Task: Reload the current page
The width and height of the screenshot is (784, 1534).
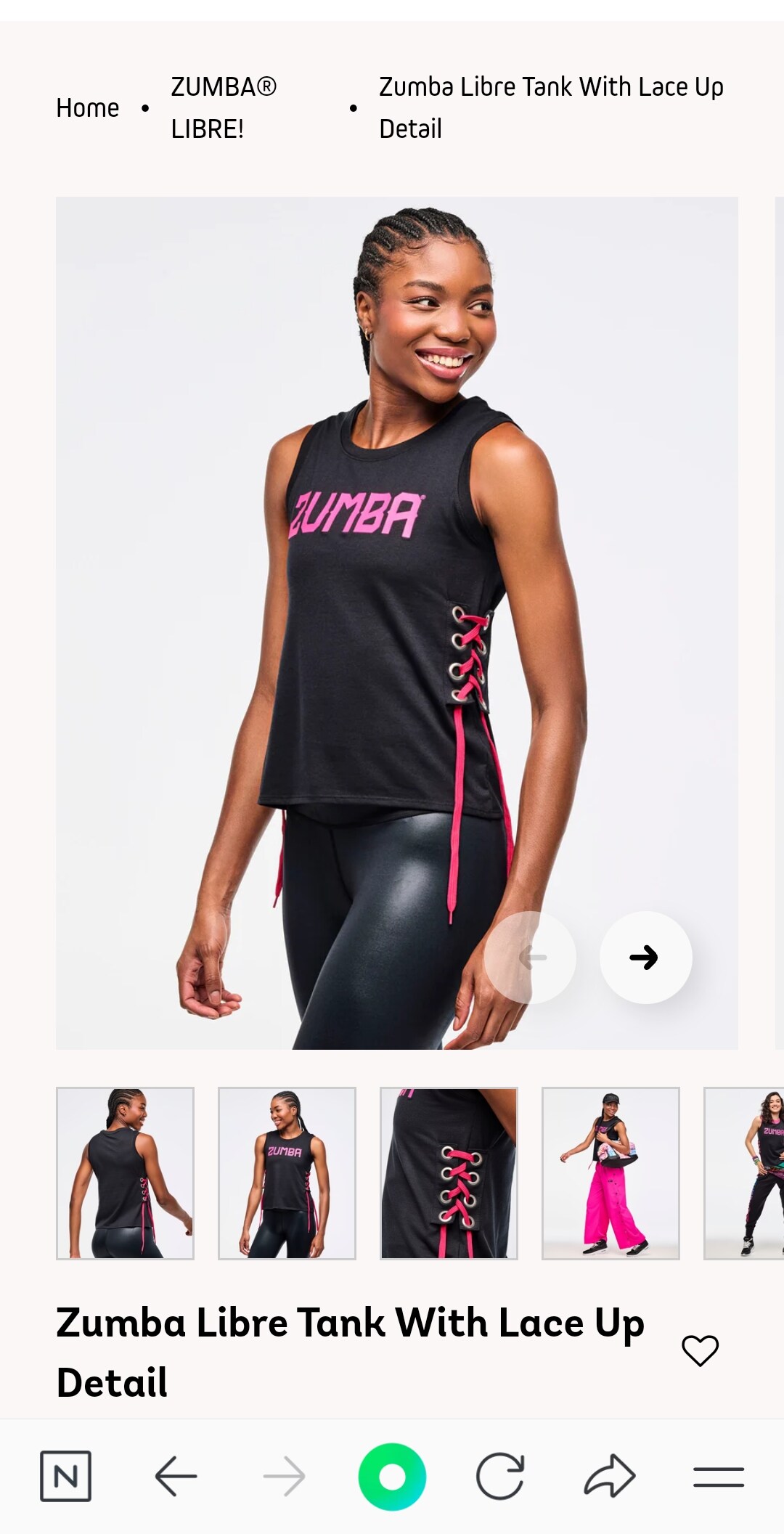Action: coord(500,1476)
